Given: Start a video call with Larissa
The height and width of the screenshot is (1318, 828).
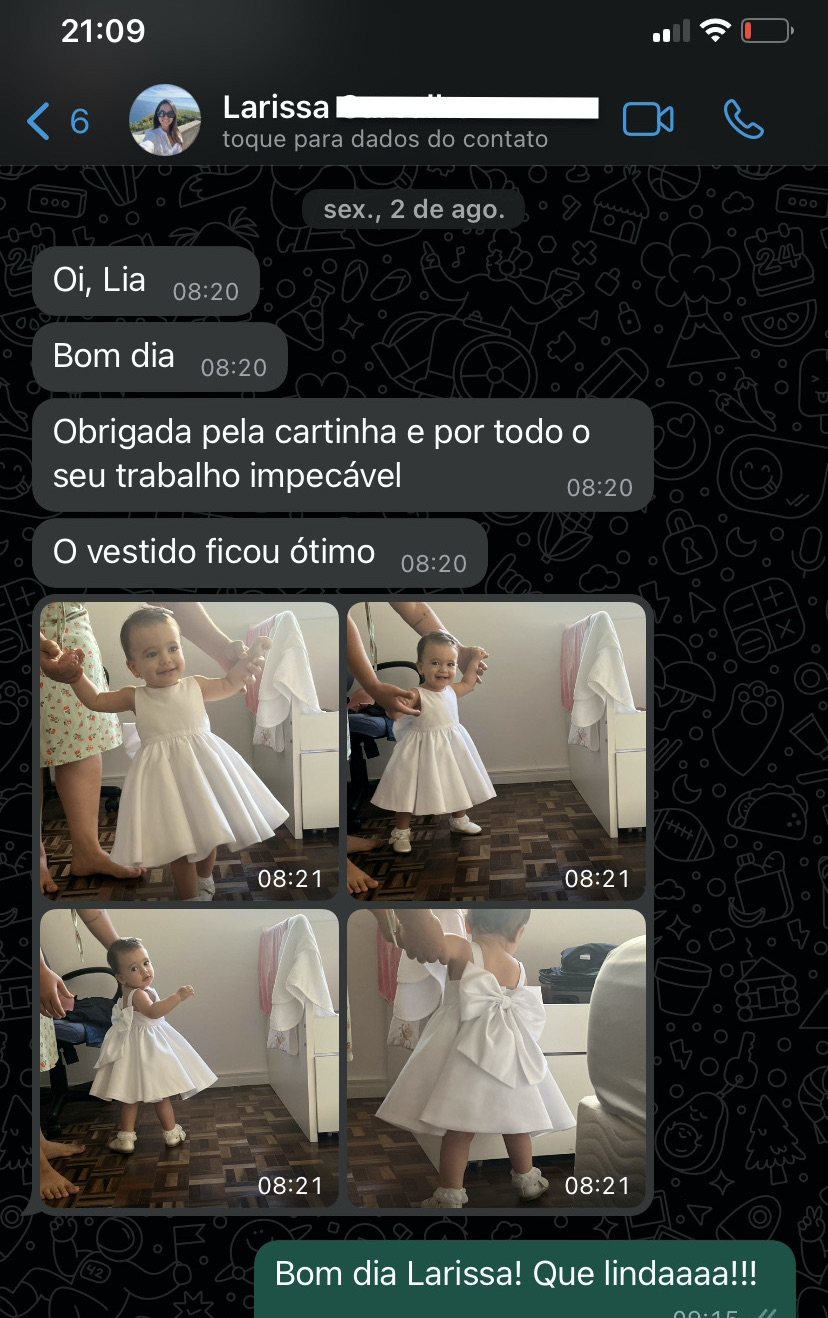Looking at the screenshot, I should click(648, 120).
